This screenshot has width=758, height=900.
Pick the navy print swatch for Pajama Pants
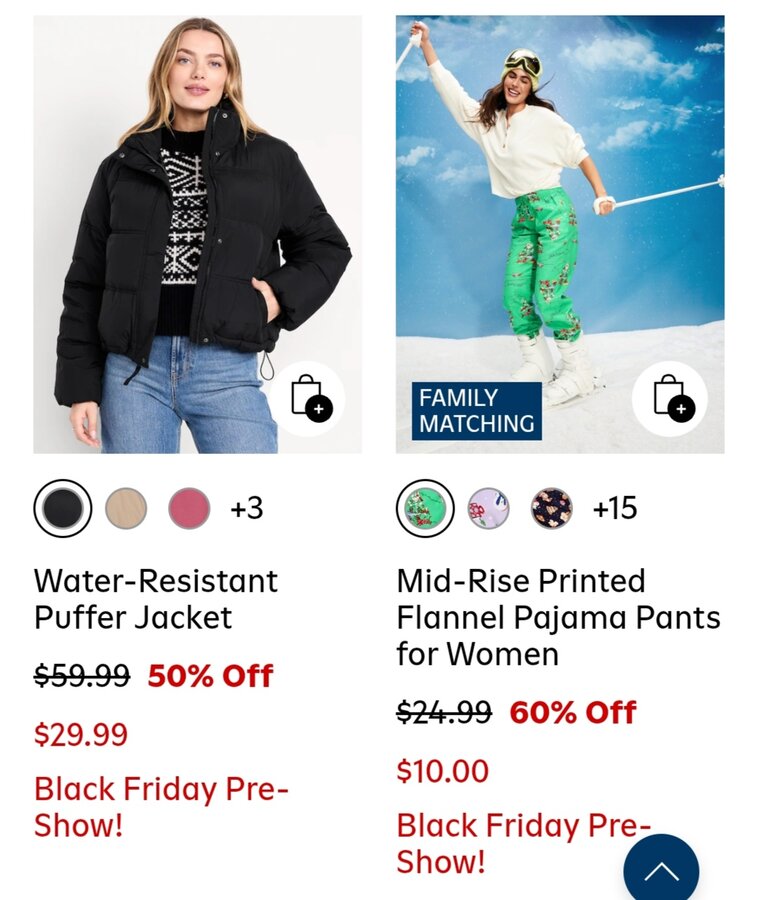point(551,508)
